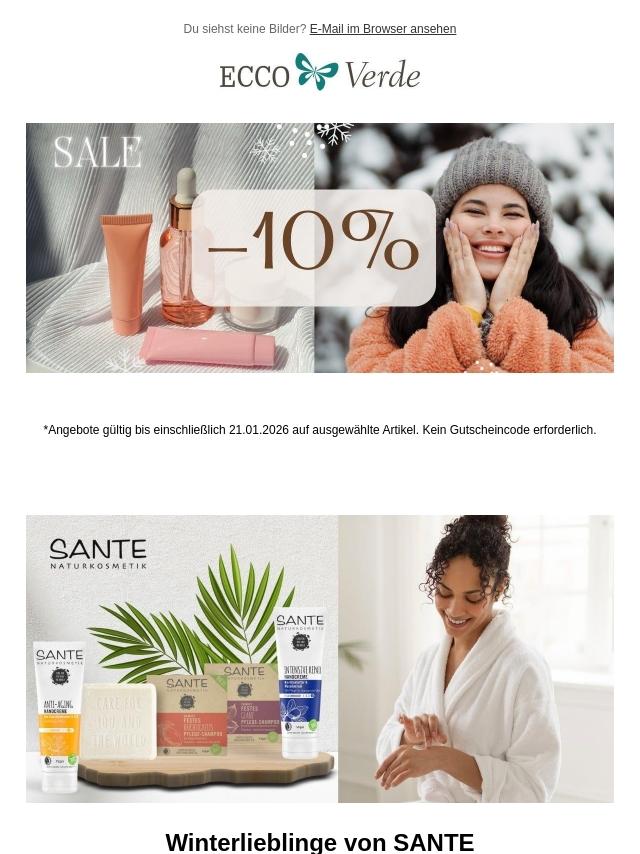This screenshot has height=854, width=640.
Task: Open the 'E-Mail im Browser ansehen' link
Action: [382, 29]
